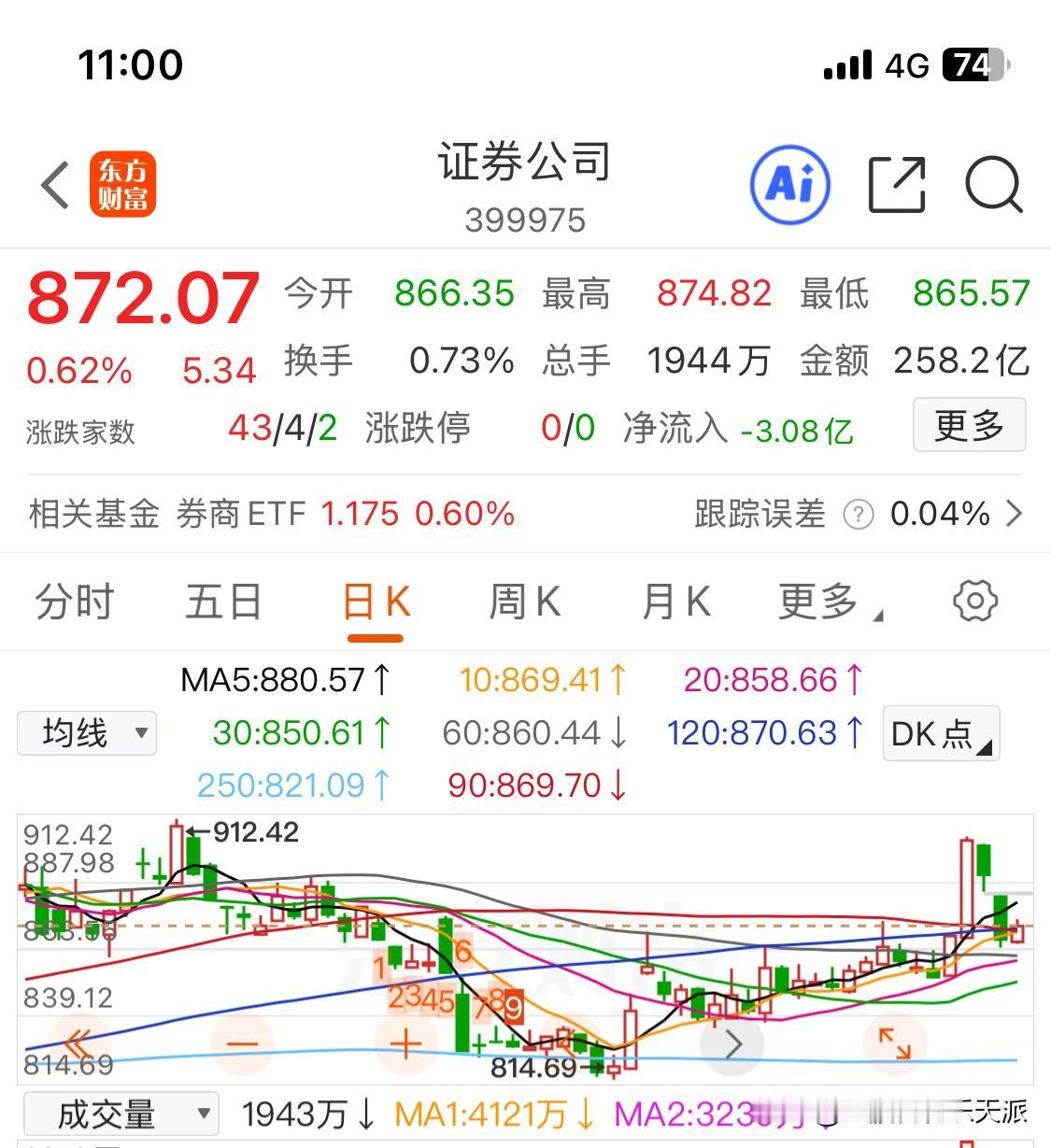This screenshot has width=1051, height=1148.
Task: Open stock search
Action: pyautogui.click(x=993, y=184)
